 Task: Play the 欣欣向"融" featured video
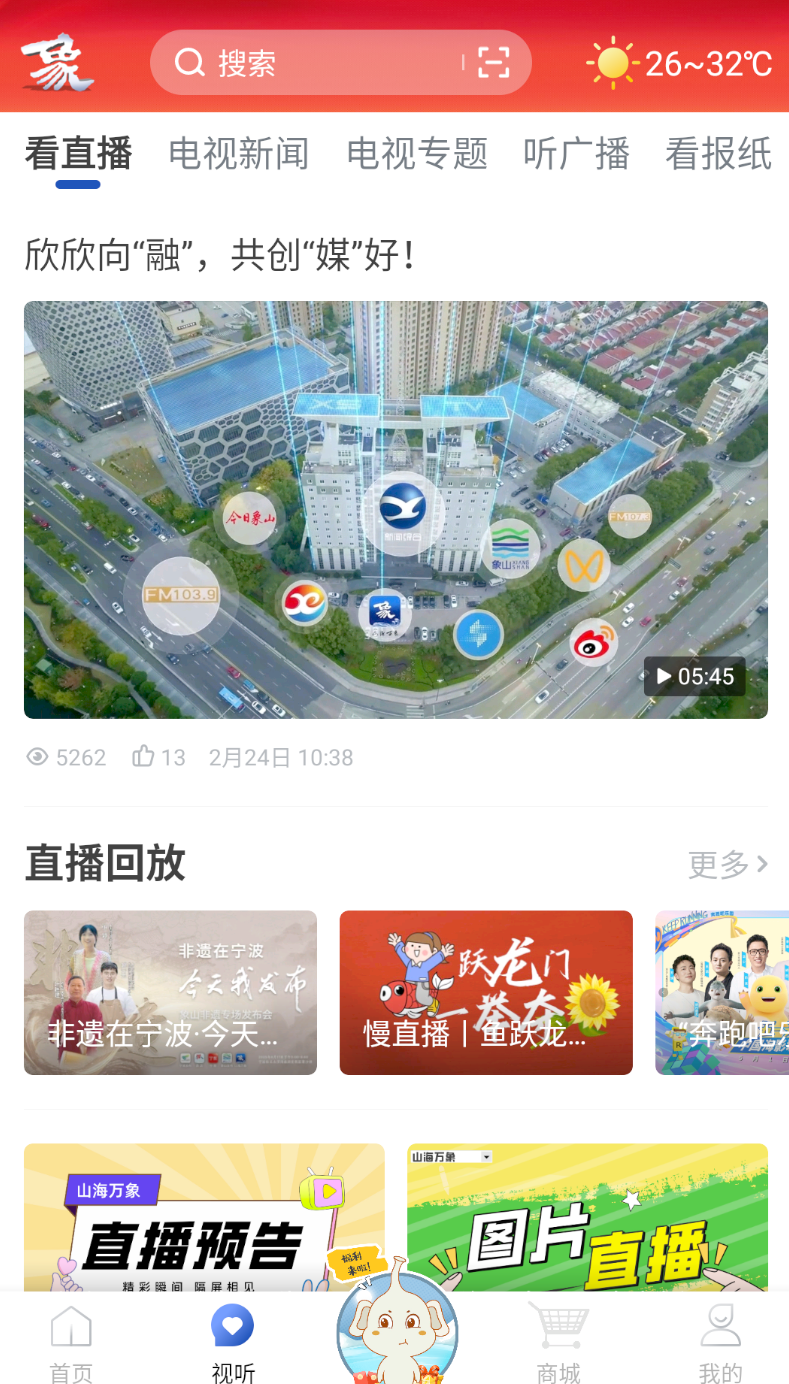pos(396,510)
